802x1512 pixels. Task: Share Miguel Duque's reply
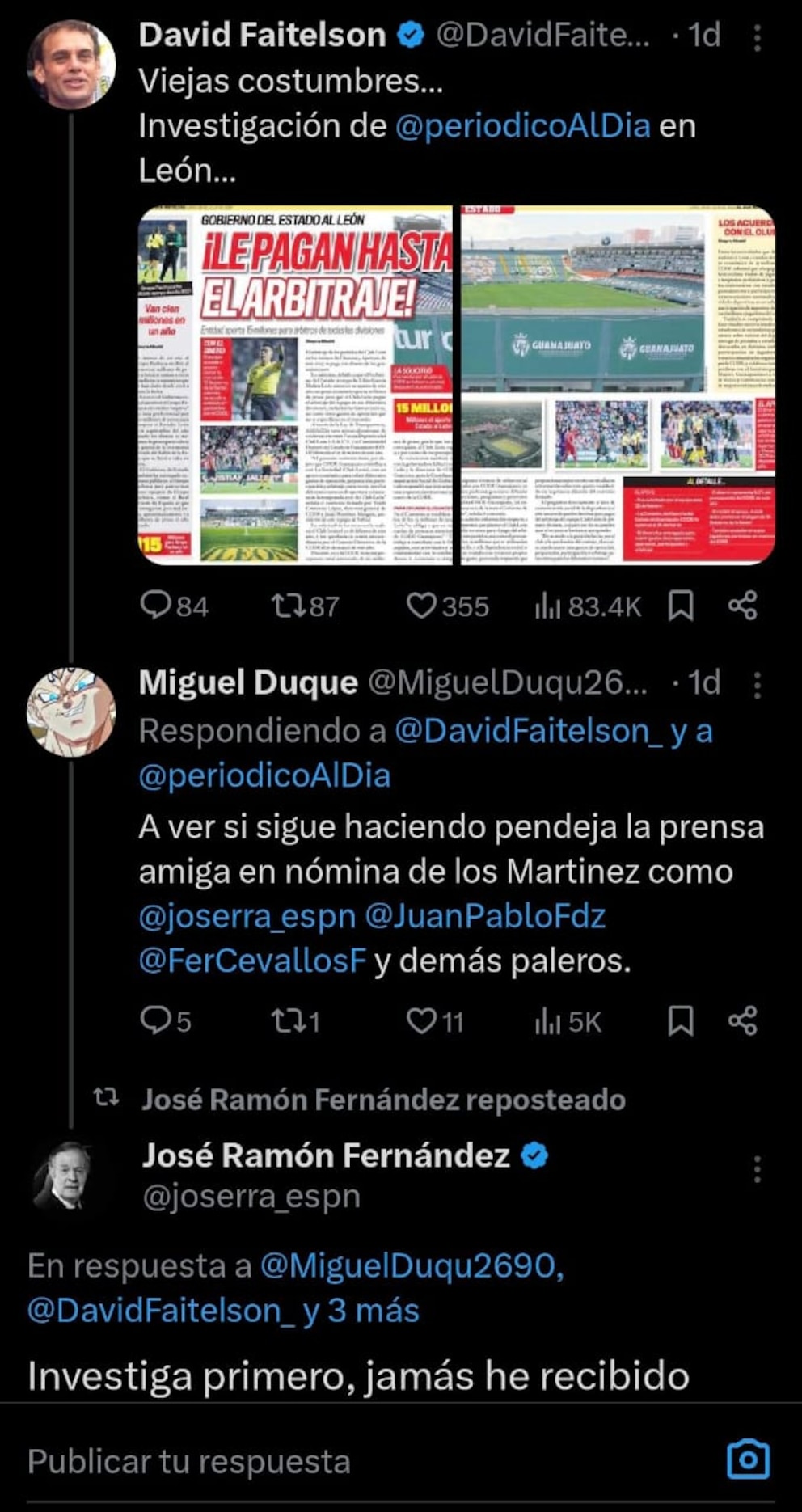pyautogui.click(x=743, y=1021)
